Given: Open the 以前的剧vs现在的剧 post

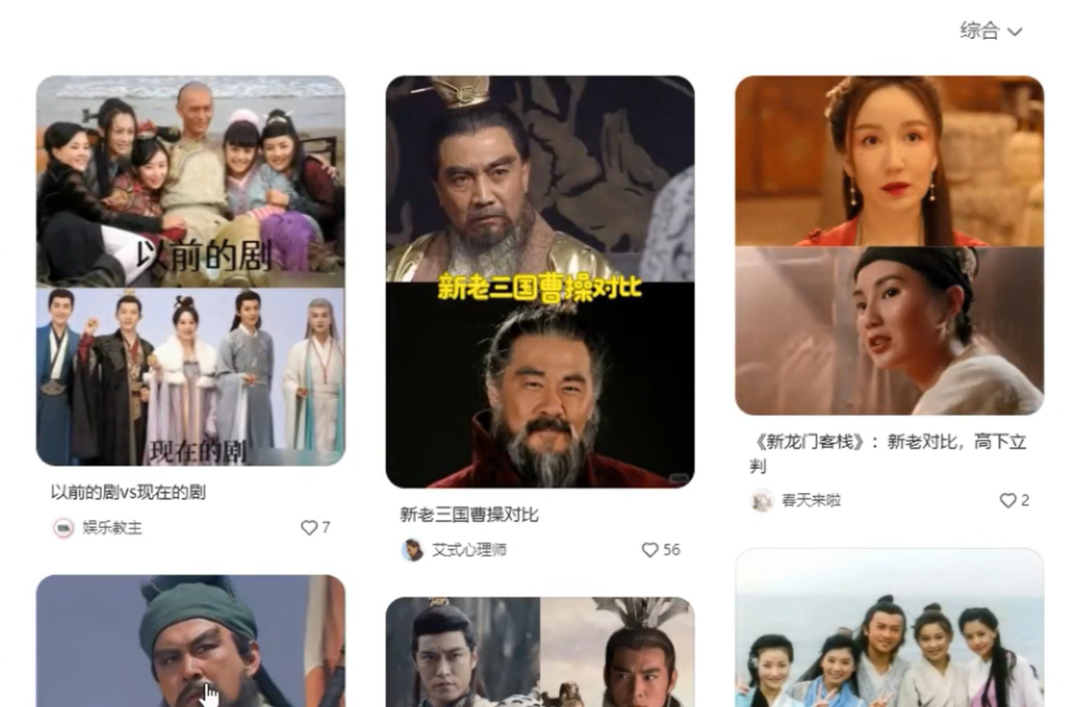Looking at the screenshot, I should (190, 270).
